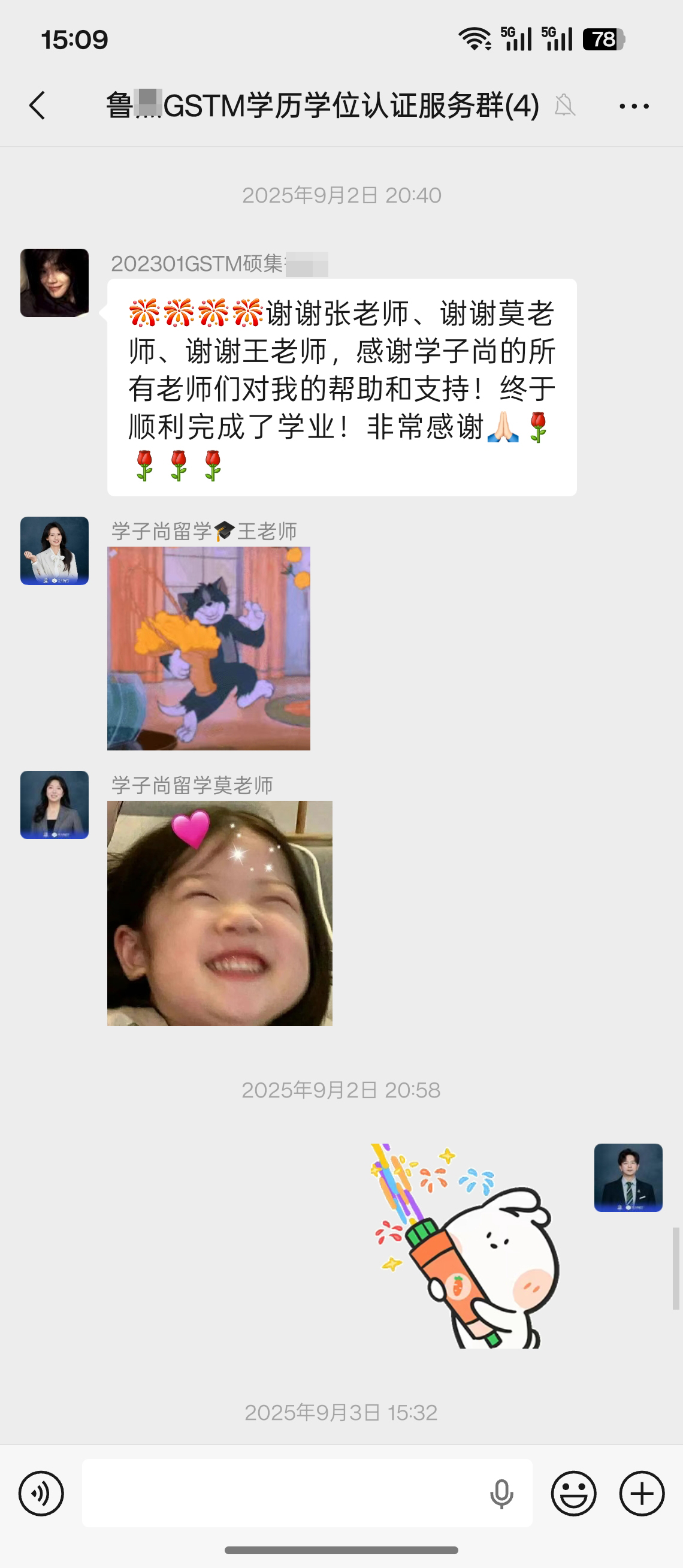683x1568 pixels.
Task: Open the emoji sticker panel
Action: pos(573,1493)
